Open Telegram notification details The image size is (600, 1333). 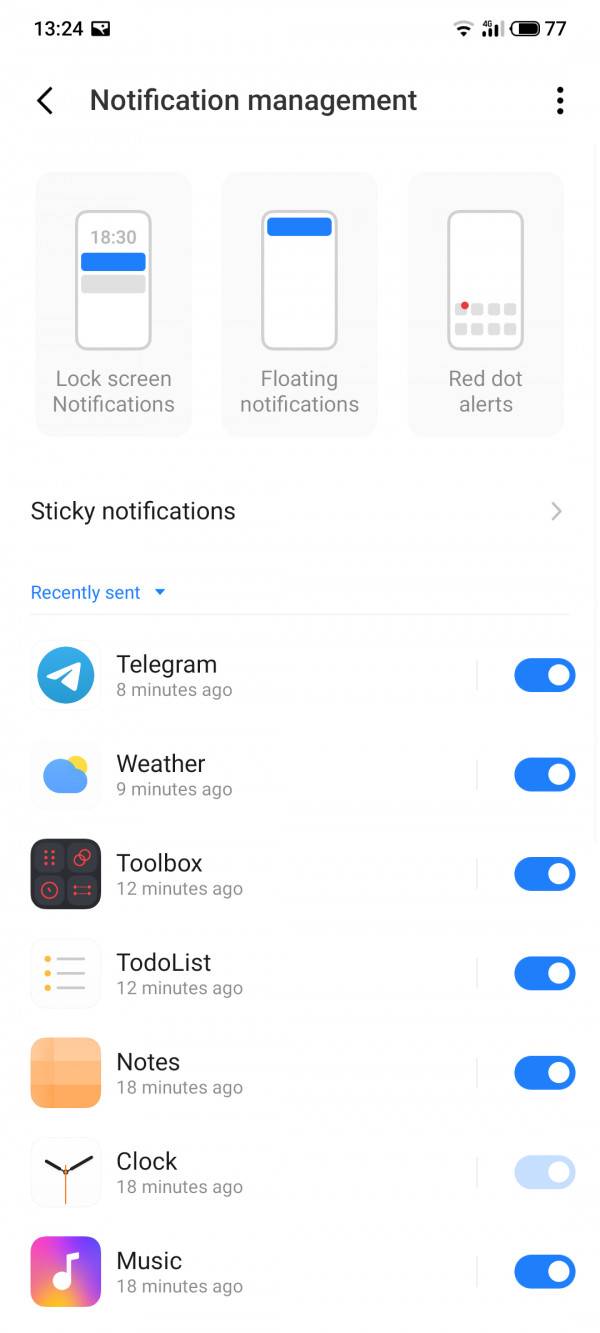[x=250, y=675]
